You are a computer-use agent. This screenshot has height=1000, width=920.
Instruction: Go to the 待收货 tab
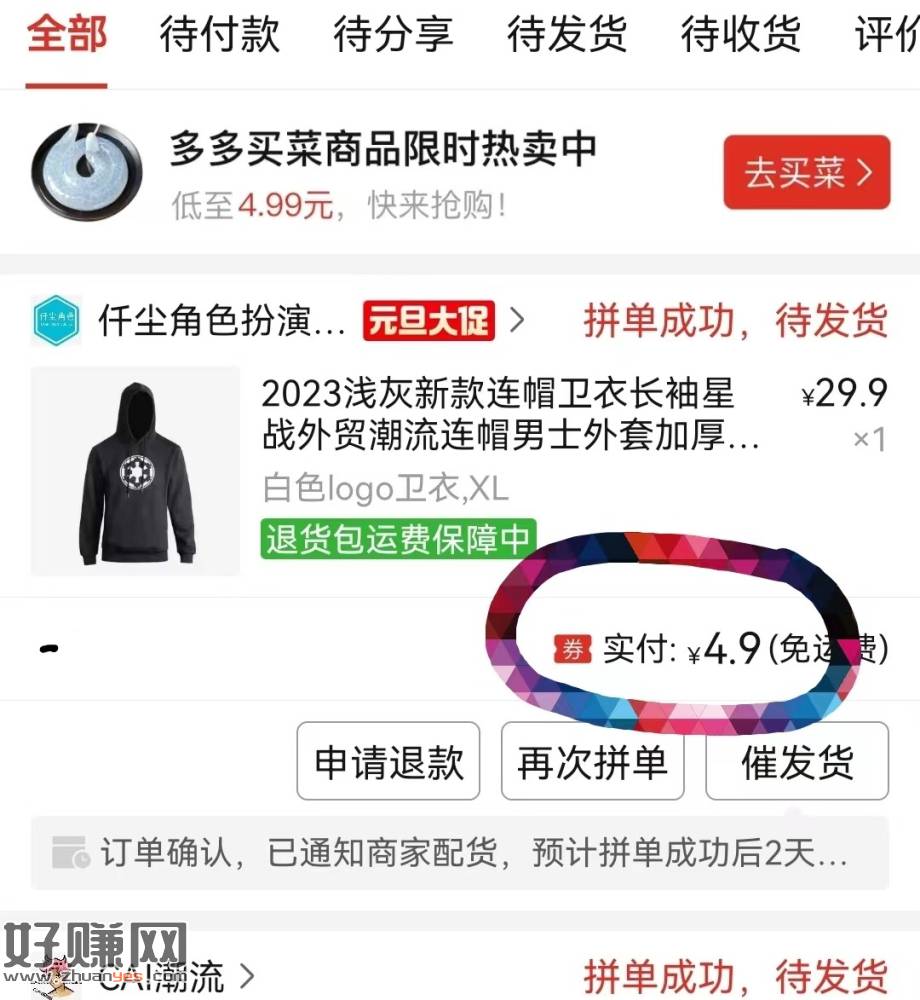pos(740,35)
